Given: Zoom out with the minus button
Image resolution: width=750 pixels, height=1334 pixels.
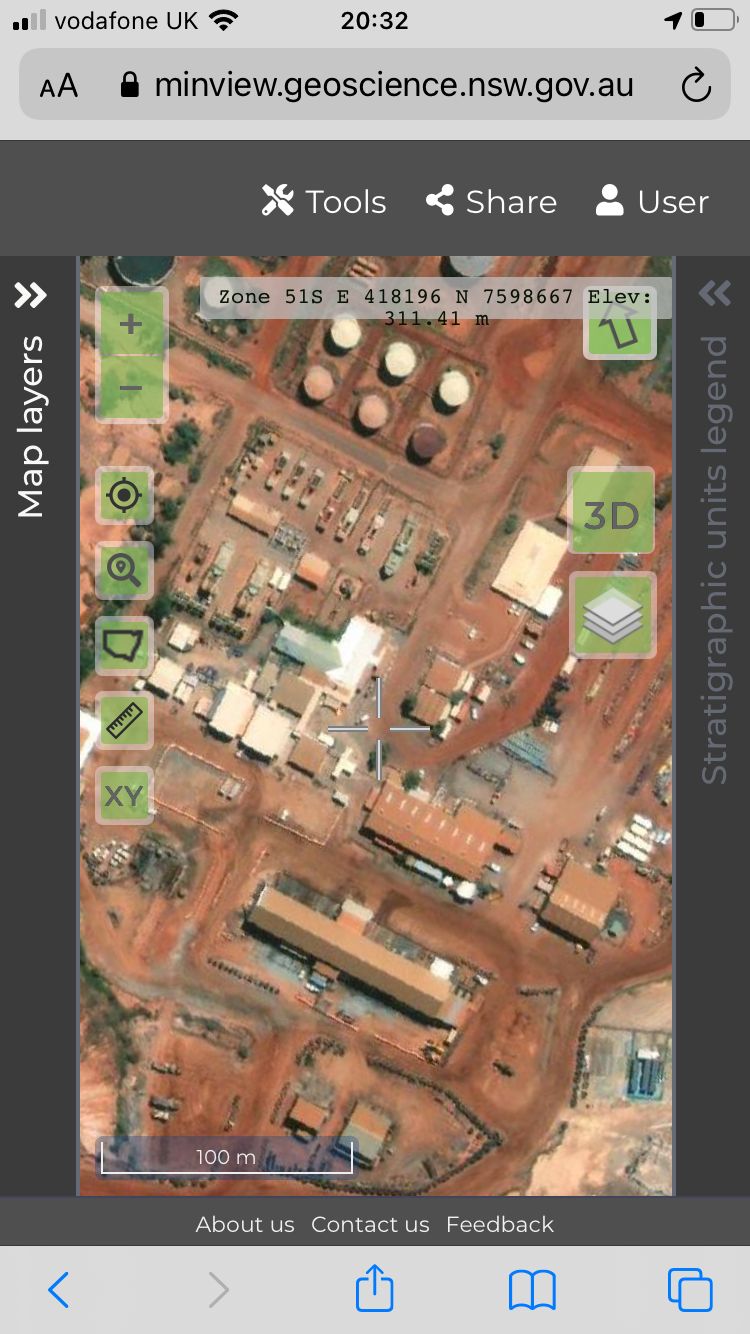Looking at the screenshot, I should point(131,388).
